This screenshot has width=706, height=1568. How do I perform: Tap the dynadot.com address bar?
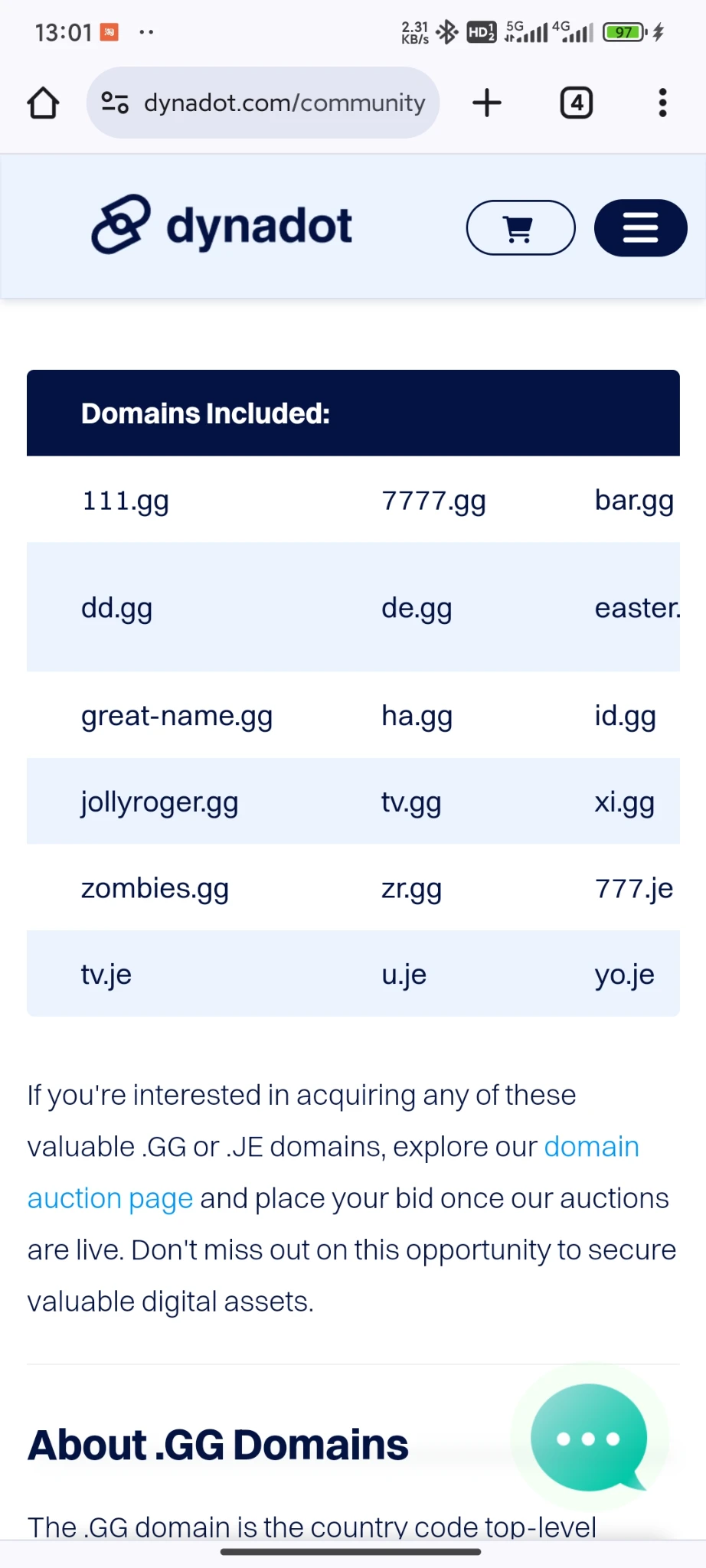pos(283,103)
